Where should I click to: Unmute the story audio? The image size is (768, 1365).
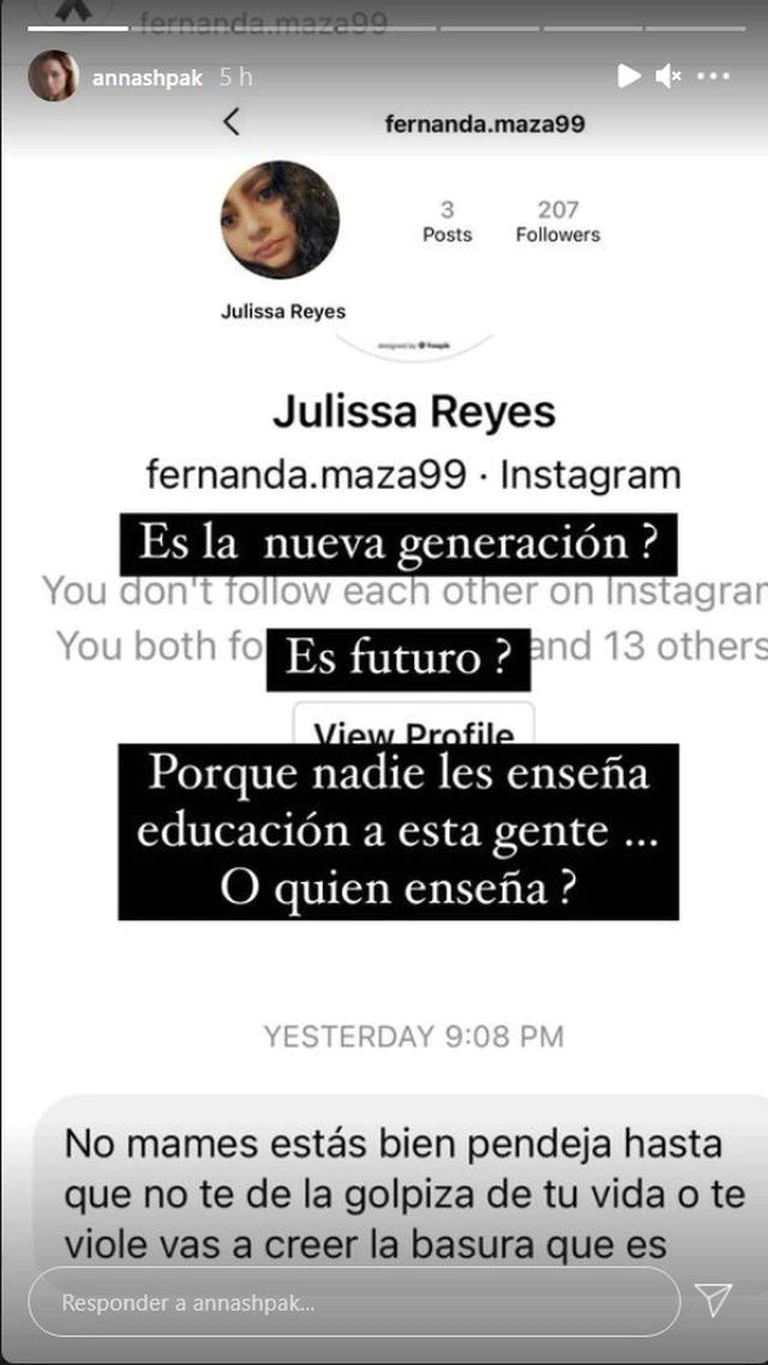[668, 75]
